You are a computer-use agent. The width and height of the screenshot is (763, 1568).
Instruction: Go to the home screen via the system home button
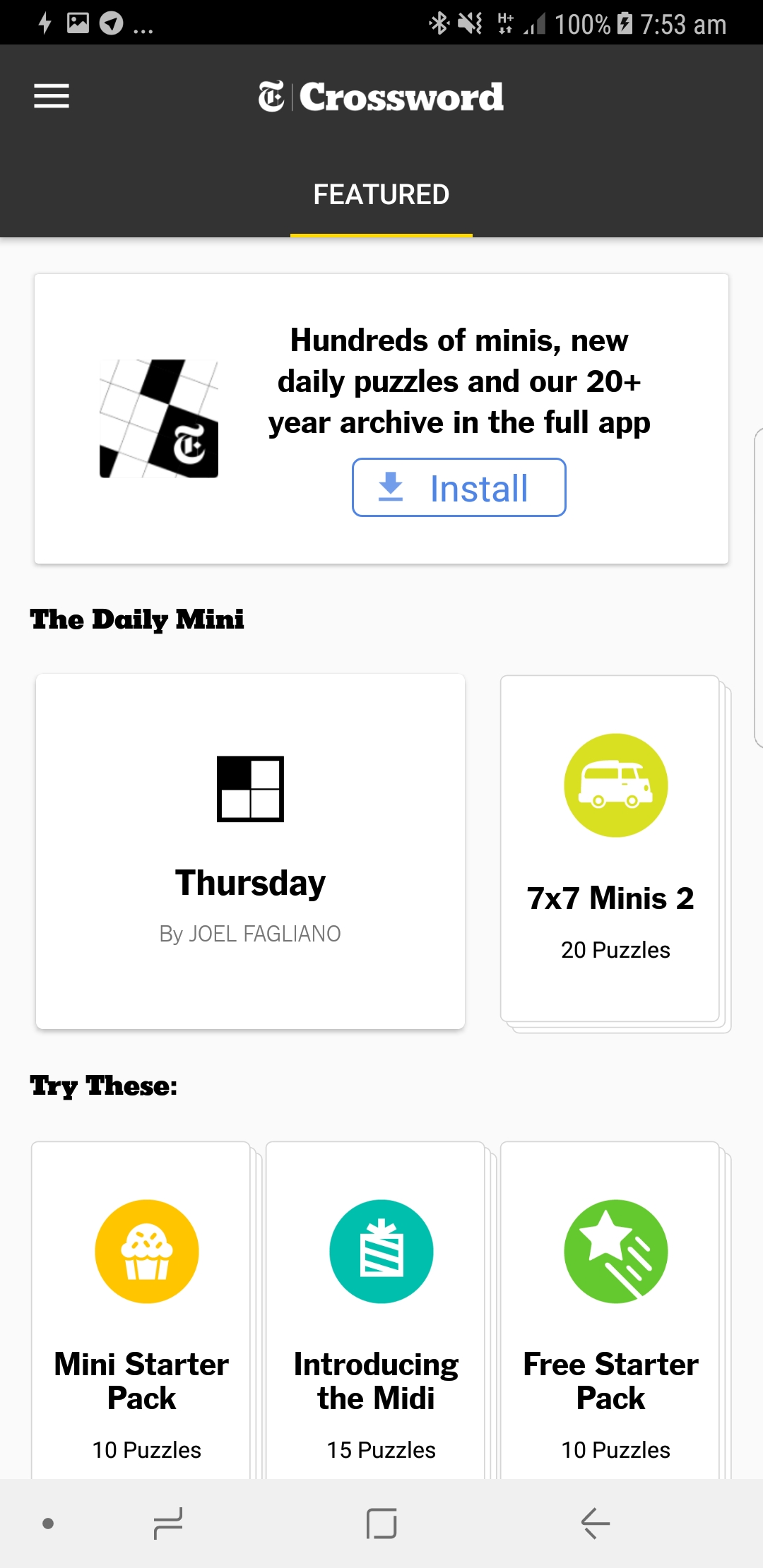tap(381, 1524)
